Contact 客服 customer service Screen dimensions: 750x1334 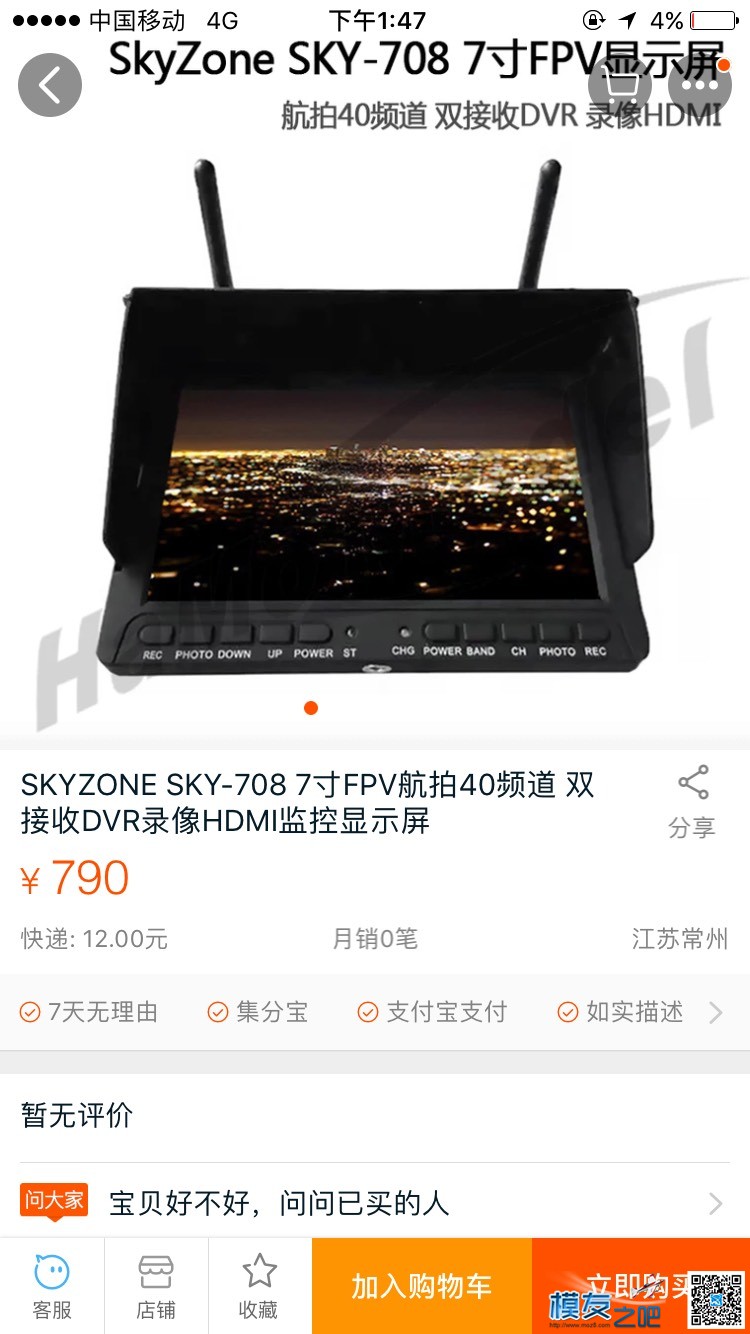(x=52, y=1286)
